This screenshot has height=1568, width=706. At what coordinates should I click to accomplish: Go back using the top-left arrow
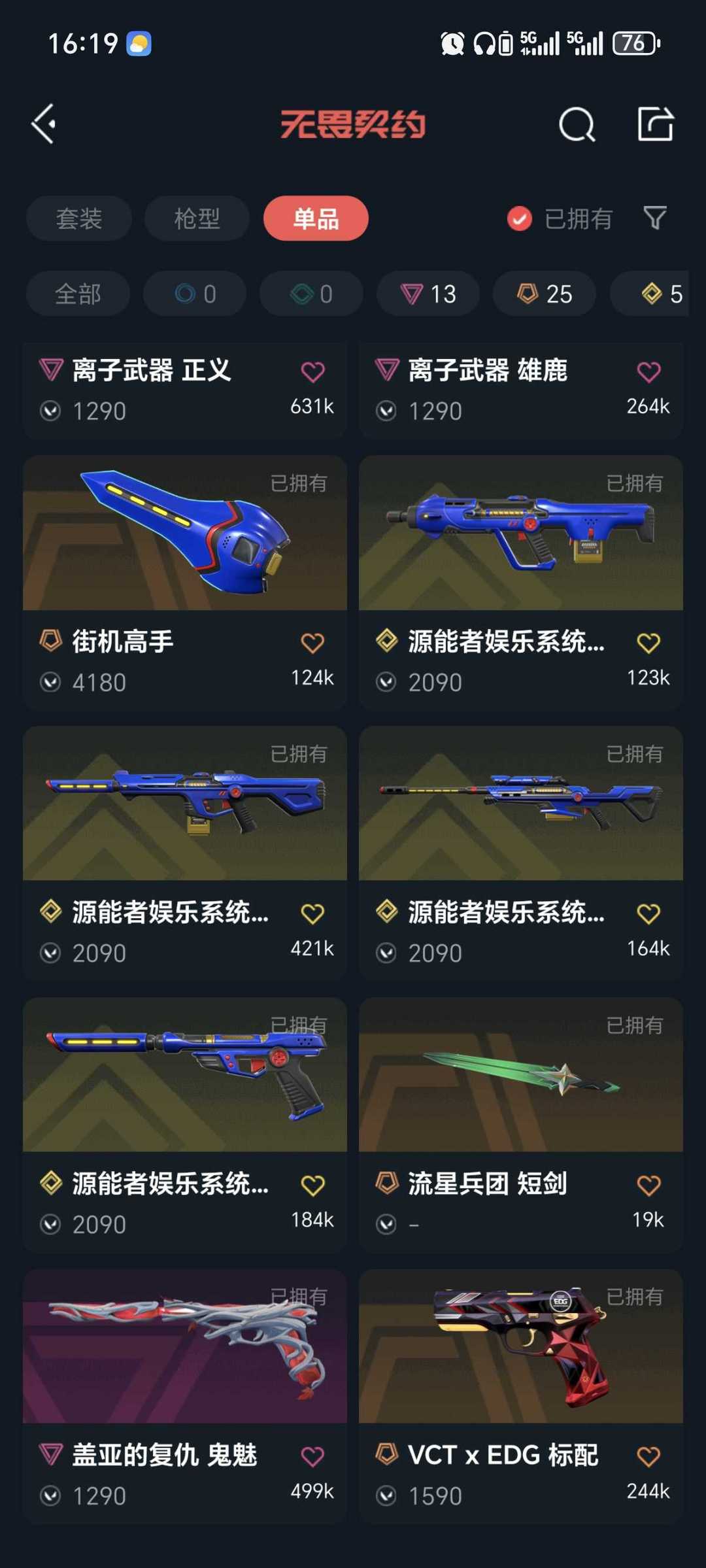44,124
